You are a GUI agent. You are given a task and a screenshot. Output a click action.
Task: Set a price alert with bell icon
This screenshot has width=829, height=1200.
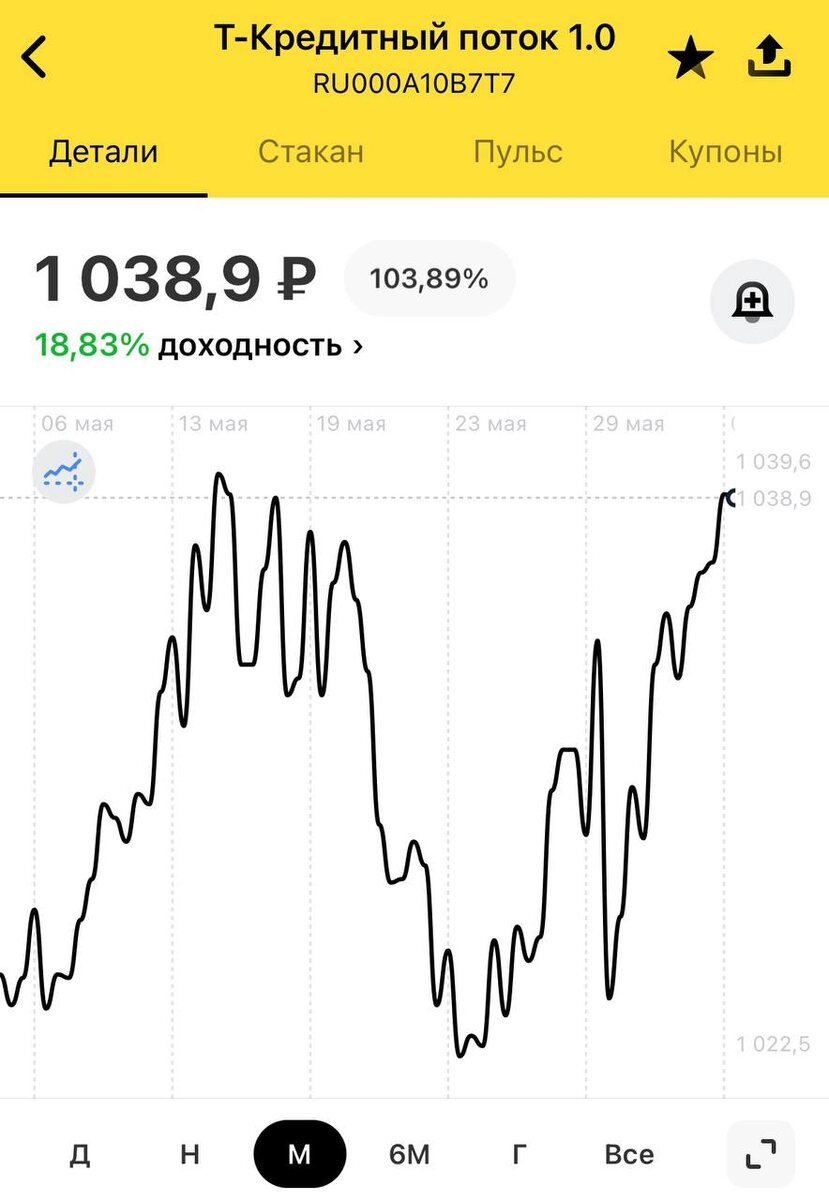[x=752, y=301]
